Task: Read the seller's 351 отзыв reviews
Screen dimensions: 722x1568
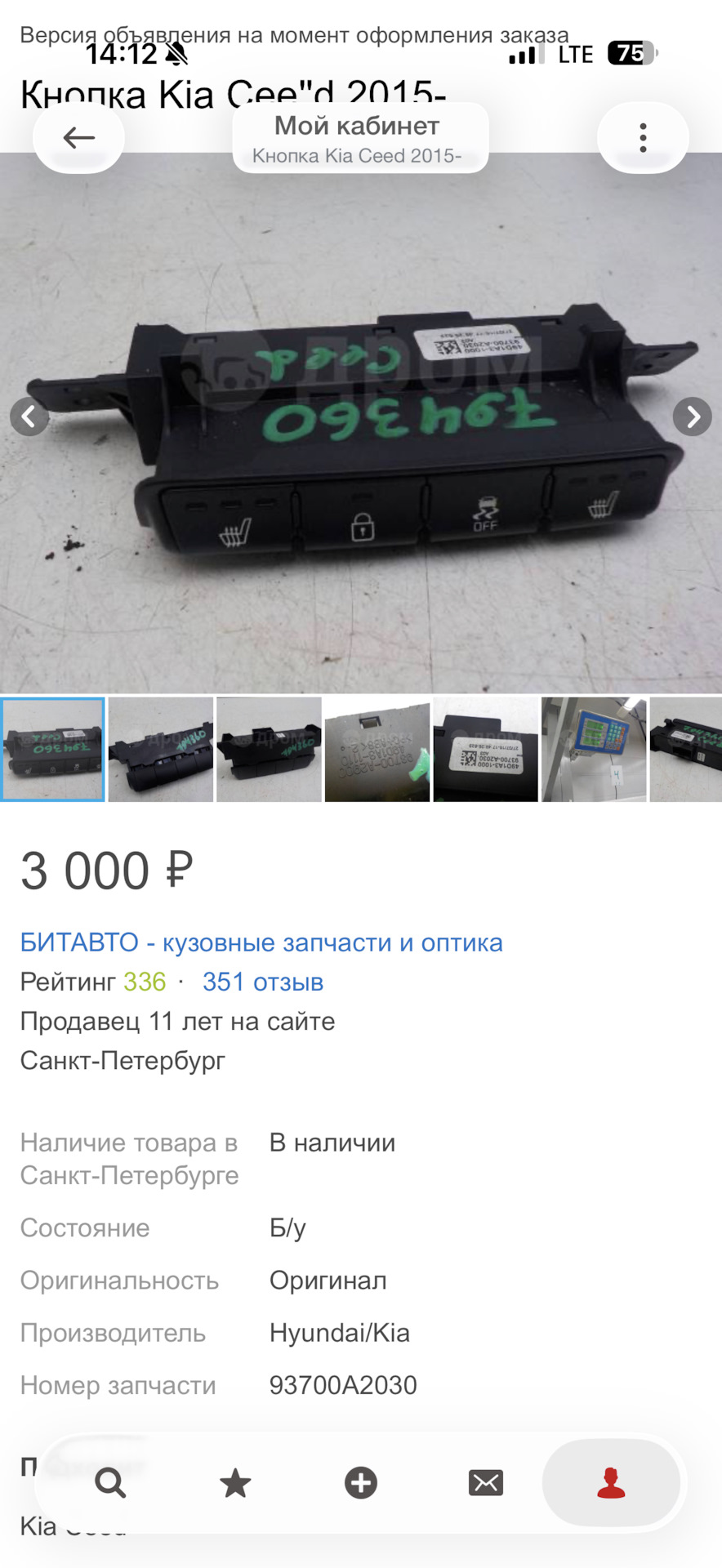Action: pos(263,982)
